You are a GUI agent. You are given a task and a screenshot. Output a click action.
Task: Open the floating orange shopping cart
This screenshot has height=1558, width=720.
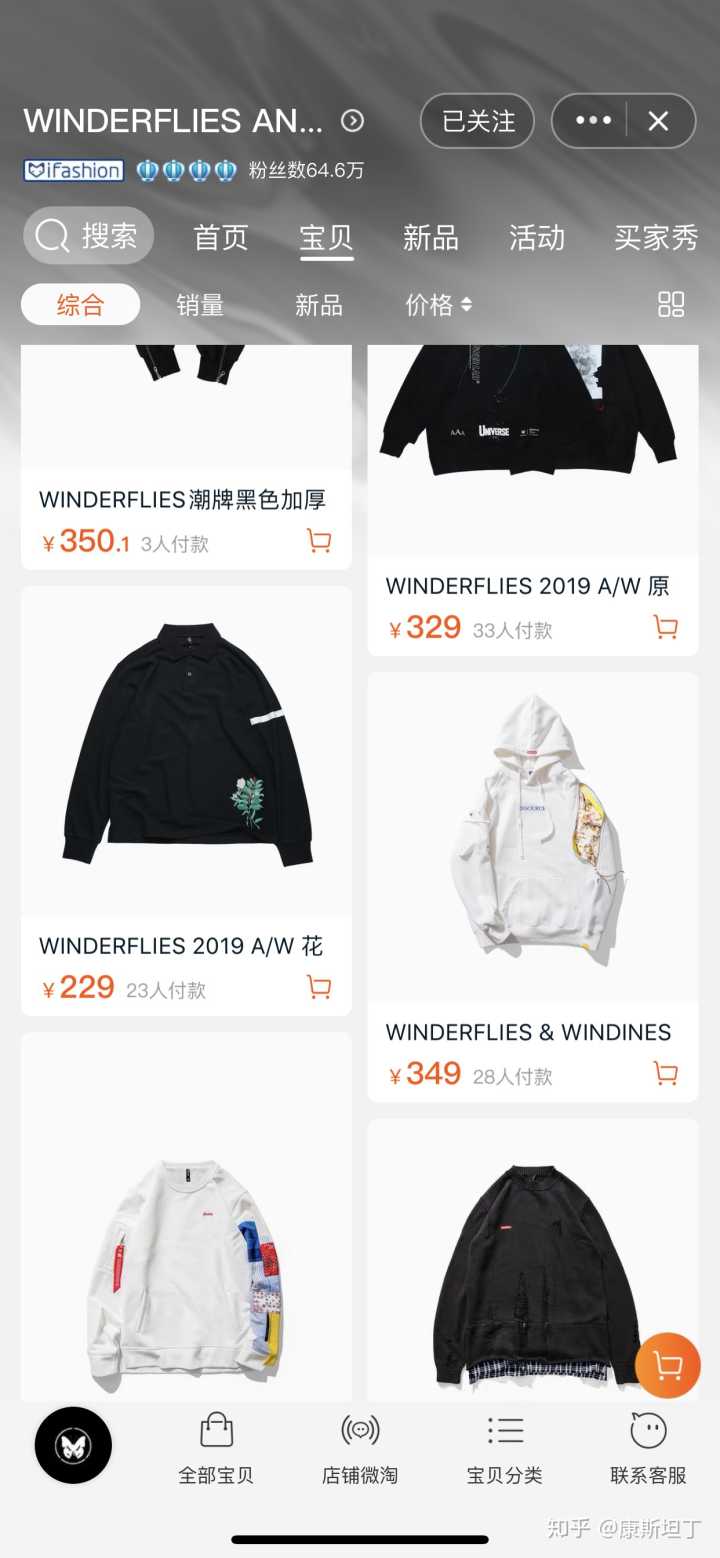[x=667, y=1365]
